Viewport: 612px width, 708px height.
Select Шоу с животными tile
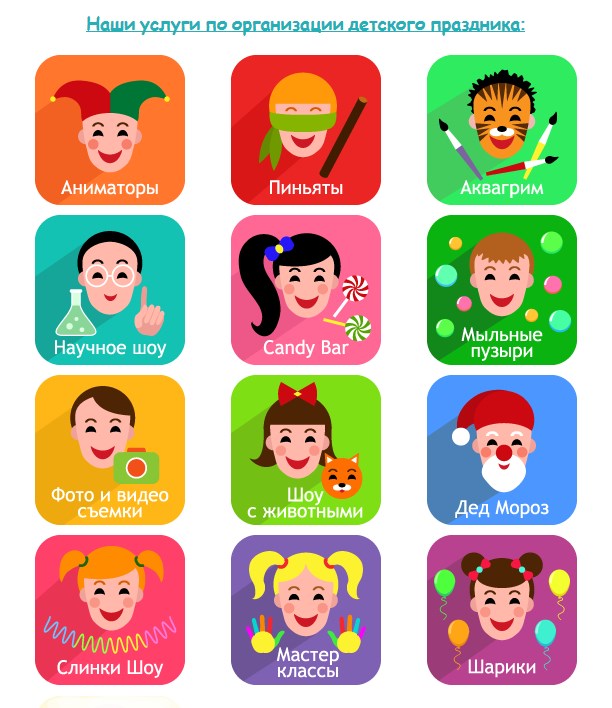click(306, 450)
